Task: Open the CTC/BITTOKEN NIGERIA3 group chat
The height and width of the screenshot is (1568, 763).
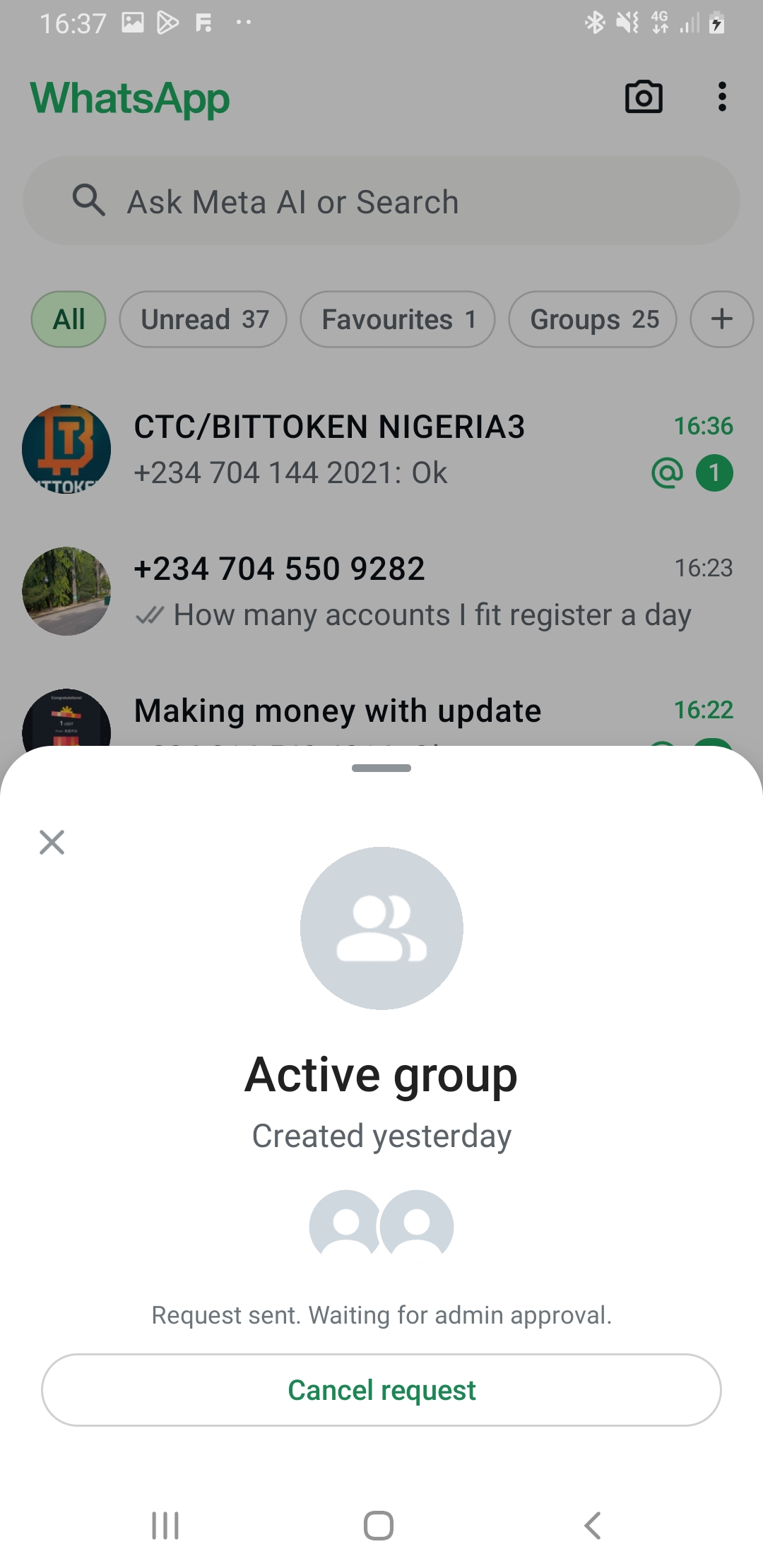Action: [381, 449]
